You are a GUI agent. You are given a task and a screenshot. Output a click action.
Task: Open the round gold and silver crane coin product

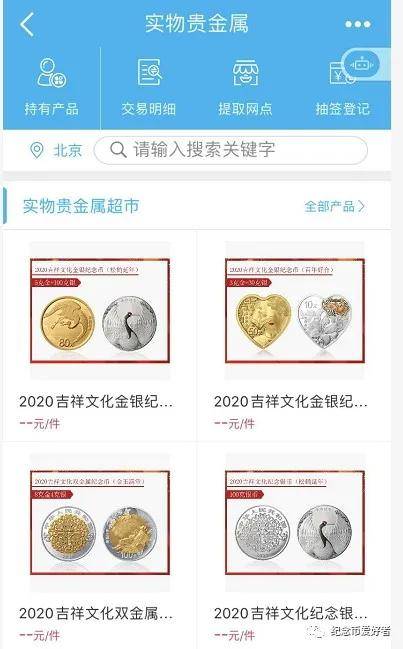100,336
